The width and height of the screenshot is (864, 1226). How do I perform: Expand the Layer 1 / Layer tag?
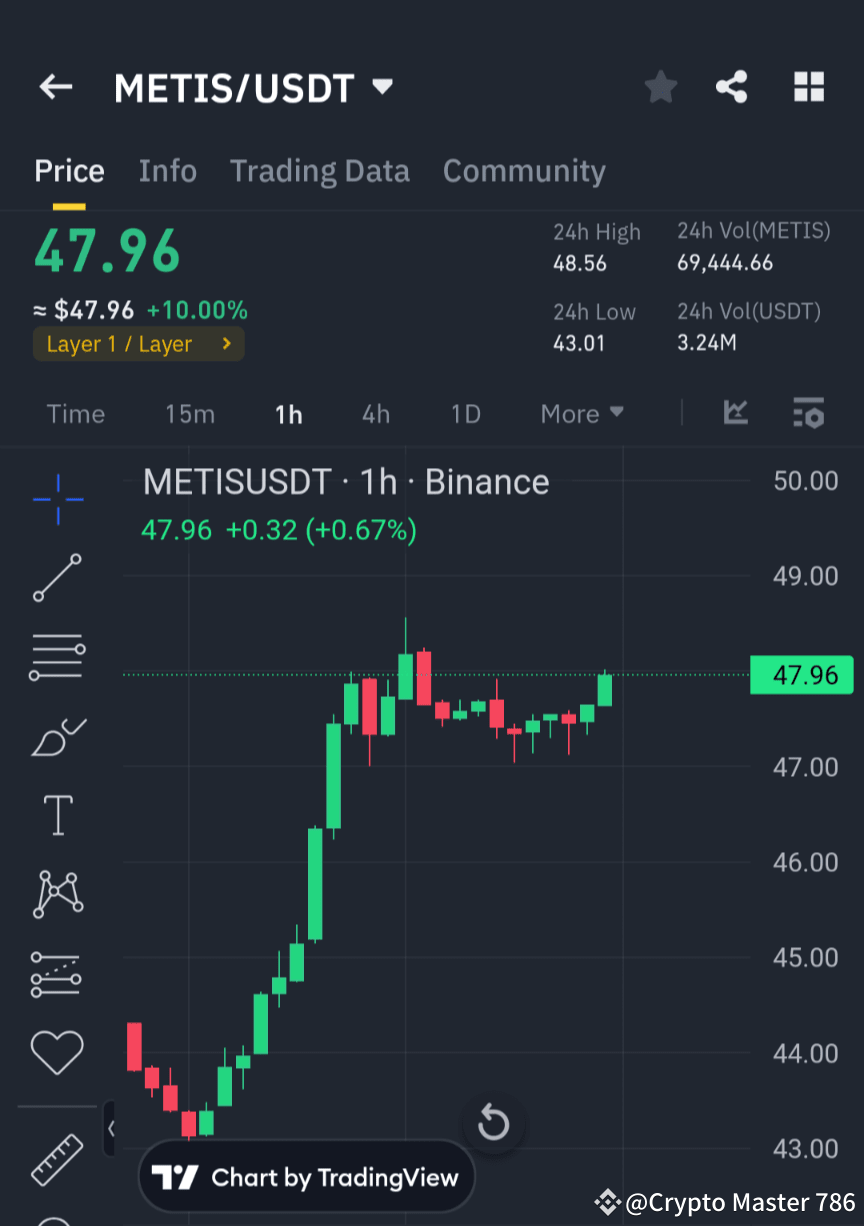138,343
